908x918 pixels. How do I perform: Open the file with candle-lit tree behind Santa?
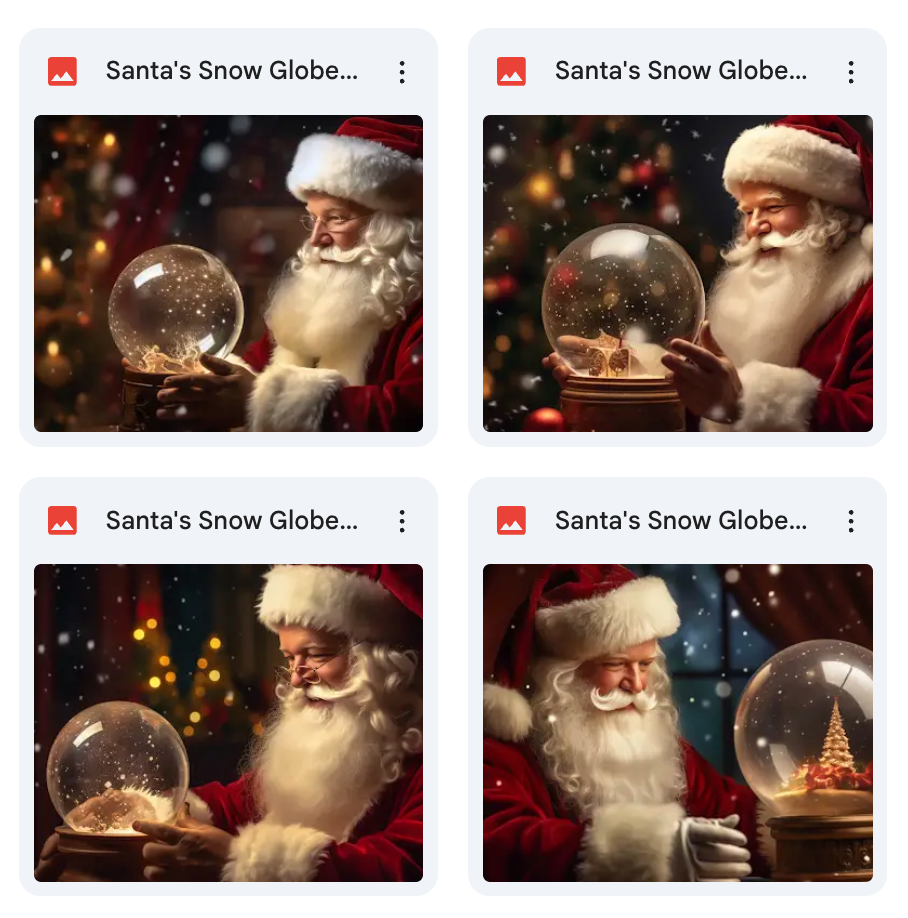pyautogui.click(x=228, y=273)
